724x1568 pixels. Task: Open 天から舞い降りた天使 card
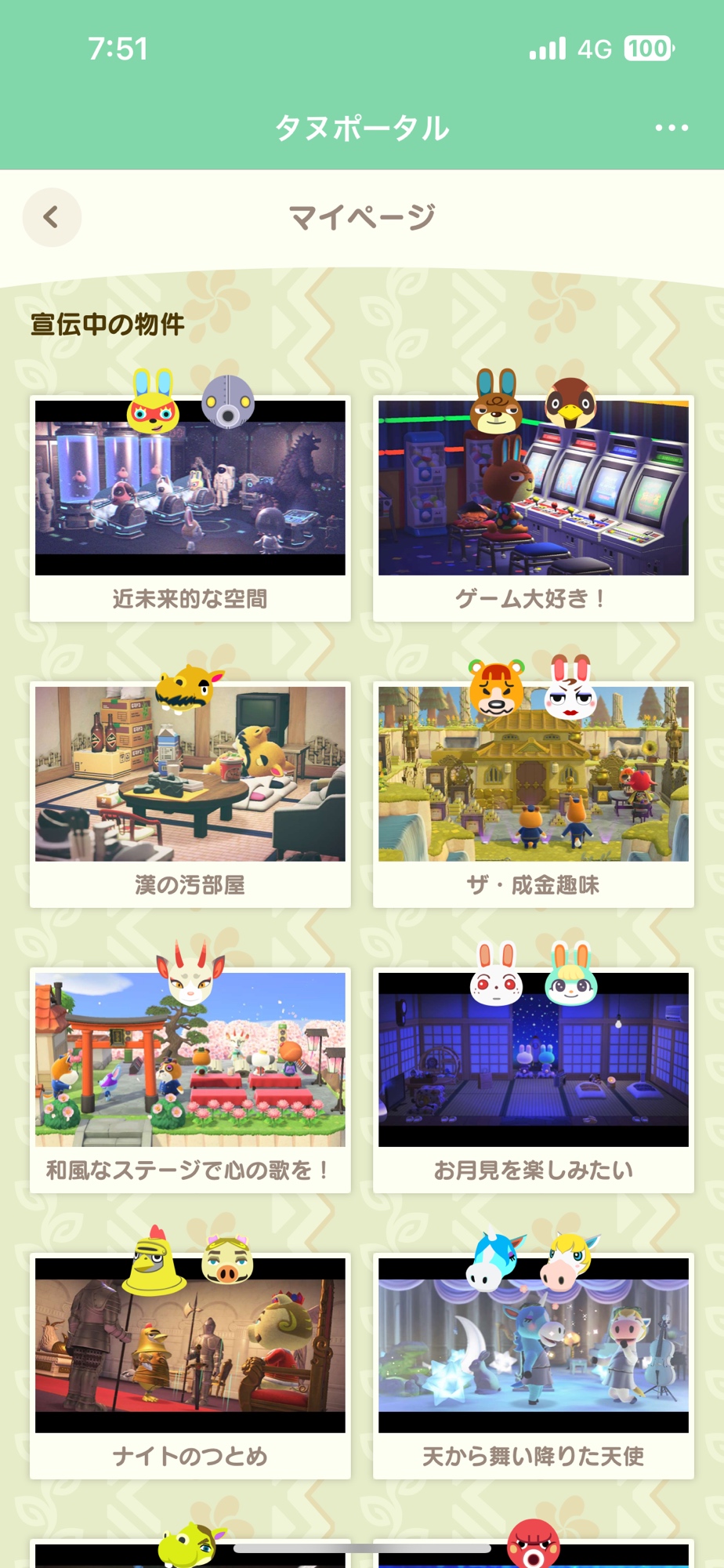pos(533,1365)
